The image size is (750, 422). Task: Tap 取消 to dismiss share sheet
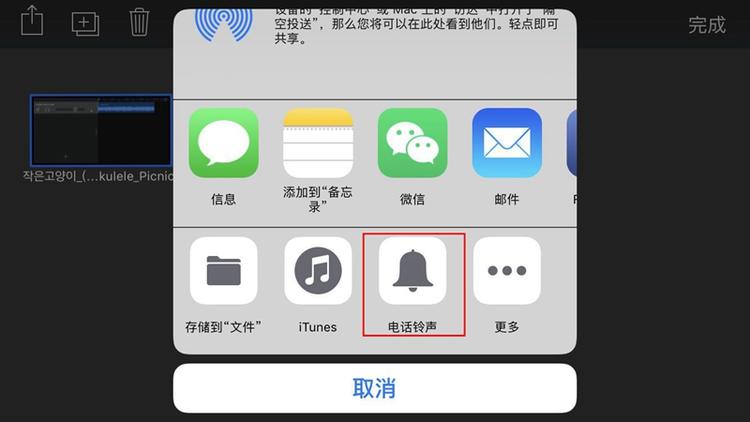(374, 388)
